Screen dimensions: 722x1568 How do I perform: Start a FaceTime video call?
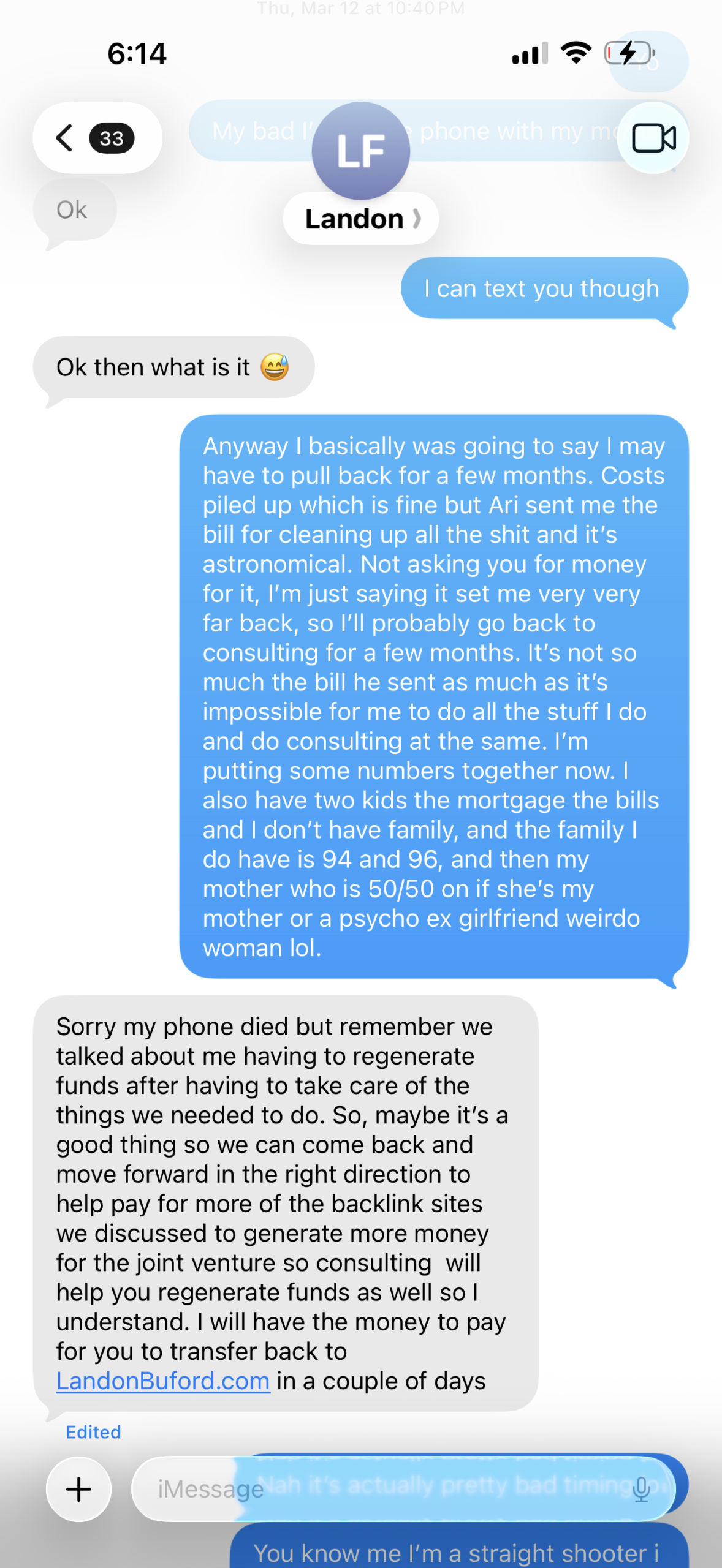(x=653, y=138)
